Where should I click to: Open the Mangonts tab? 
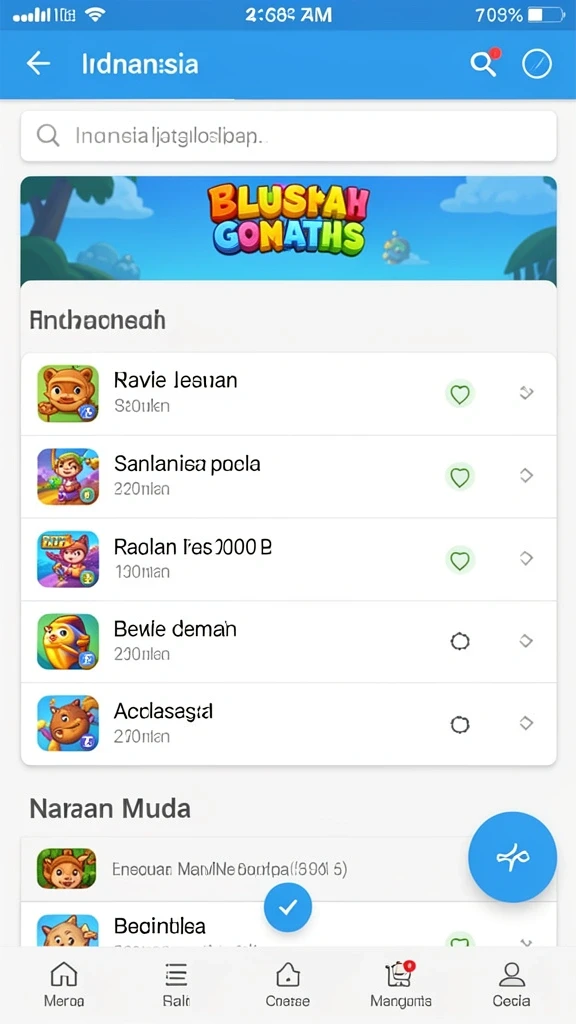[400, 984]
